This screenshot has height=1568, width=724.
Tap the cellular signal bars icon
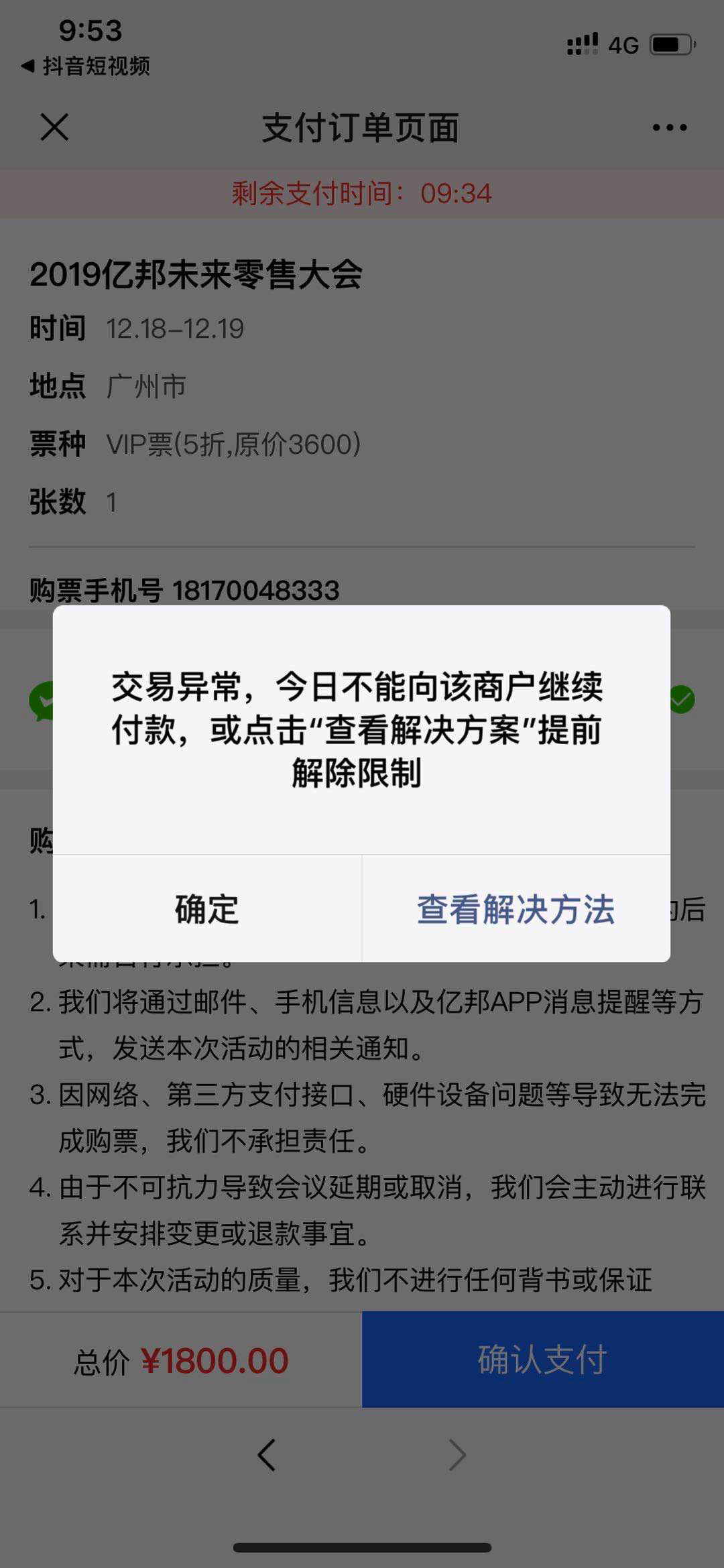pyautogui.click(x=581, y=42)
